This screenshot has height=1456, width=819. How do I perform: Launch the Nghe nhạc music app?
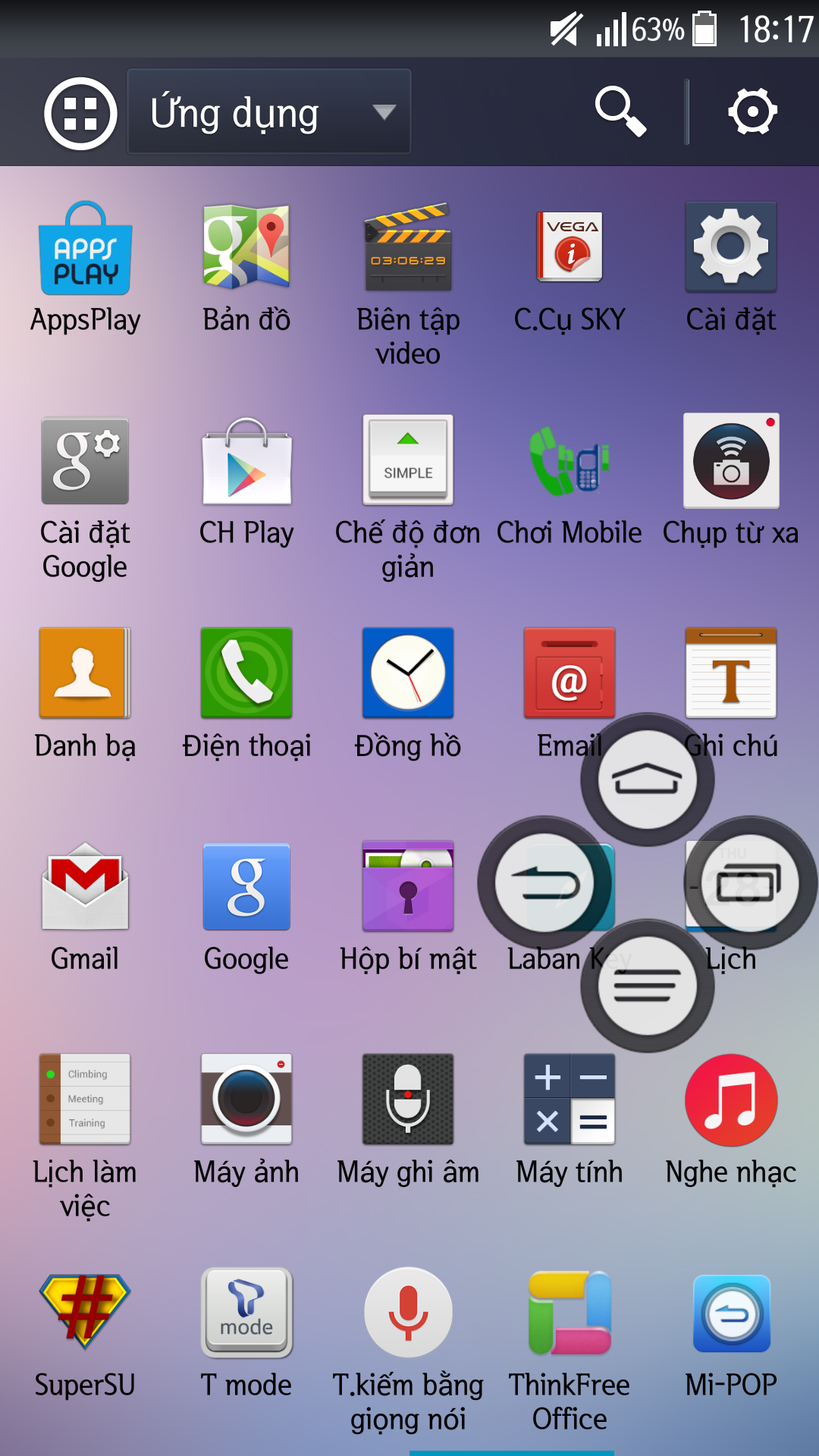click(730, 1100)
